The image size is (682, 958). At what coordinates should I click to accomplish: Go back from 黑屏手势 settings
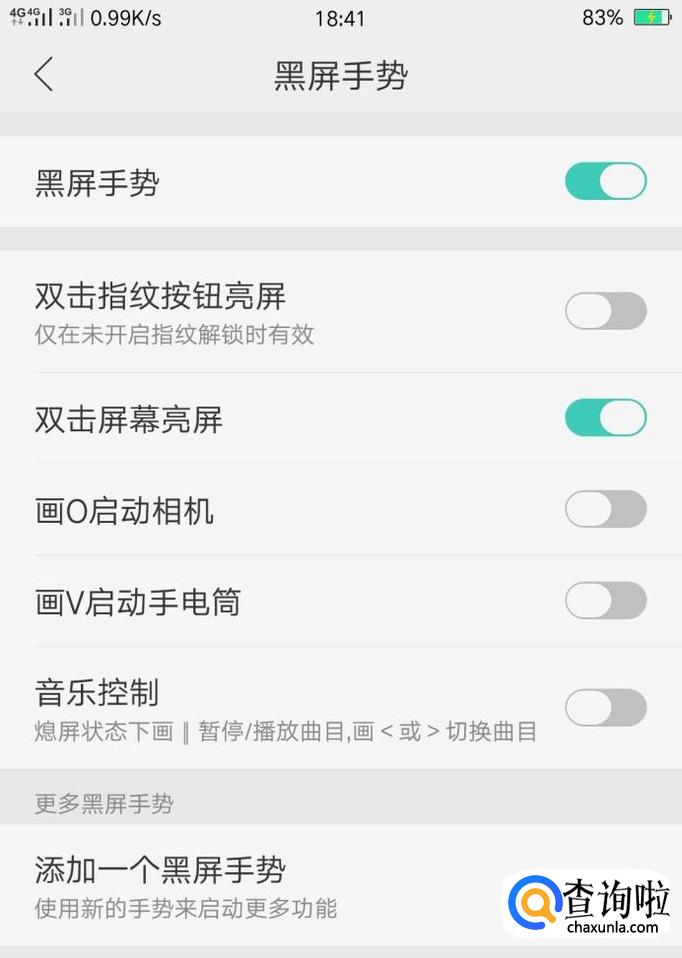click(43, 75)
